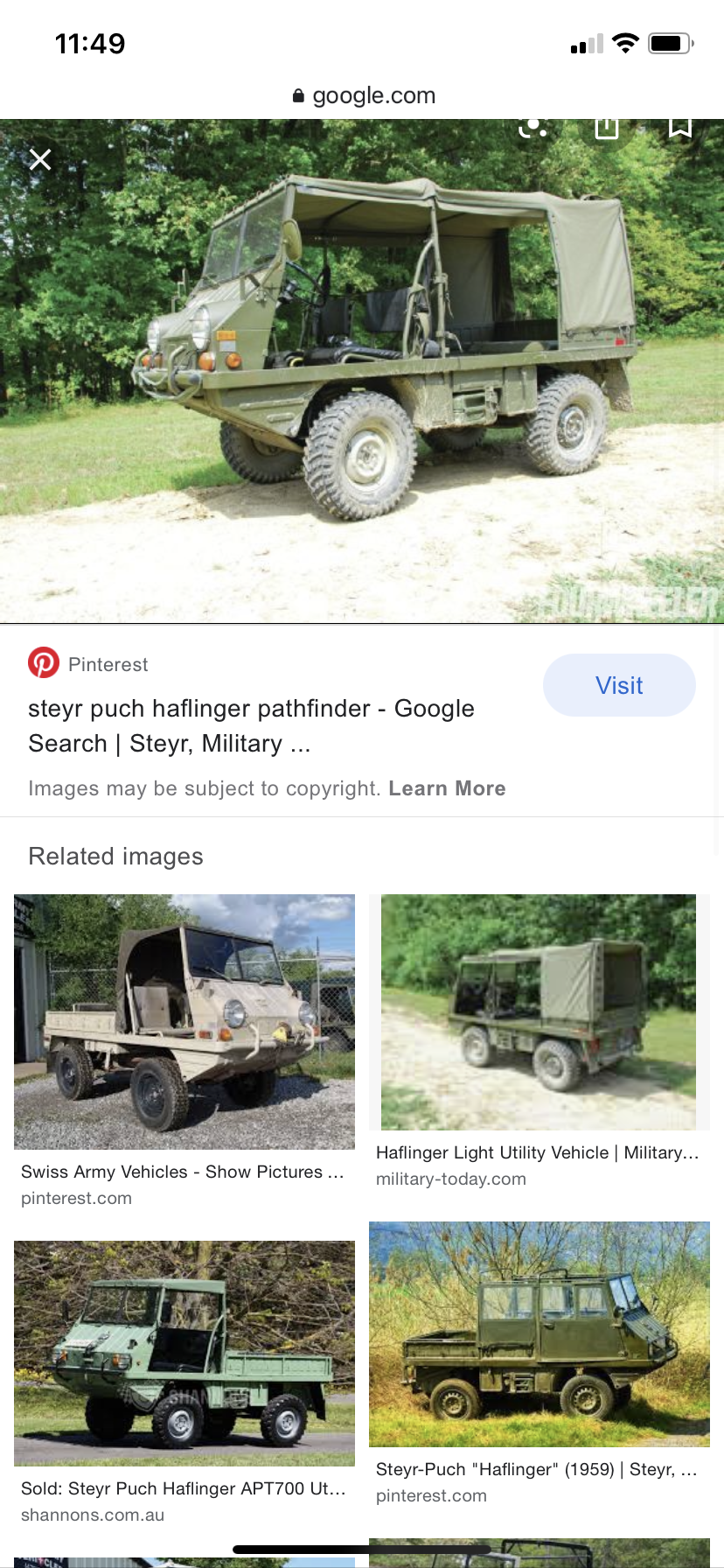Open the Learn More copyright link
The image size is (724, 1568).
tap(447, 788)
